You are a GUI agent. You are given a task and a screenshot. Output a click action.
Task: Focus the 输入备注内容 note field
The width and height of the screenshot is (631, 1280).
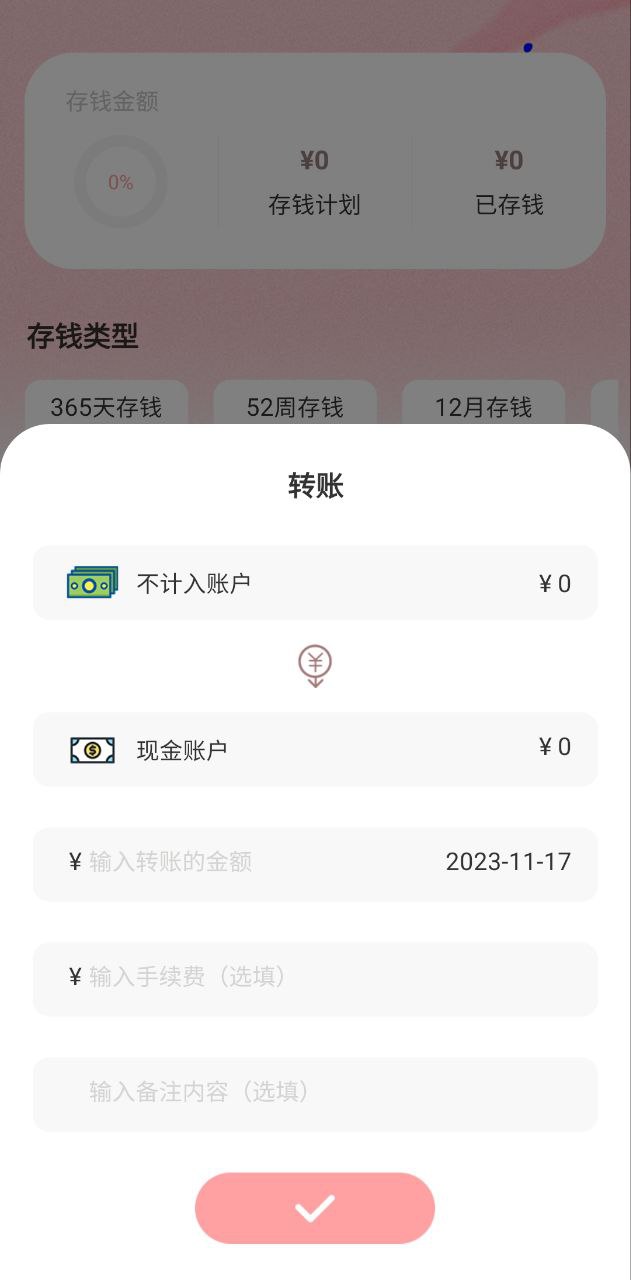(x=315, y=1092)
